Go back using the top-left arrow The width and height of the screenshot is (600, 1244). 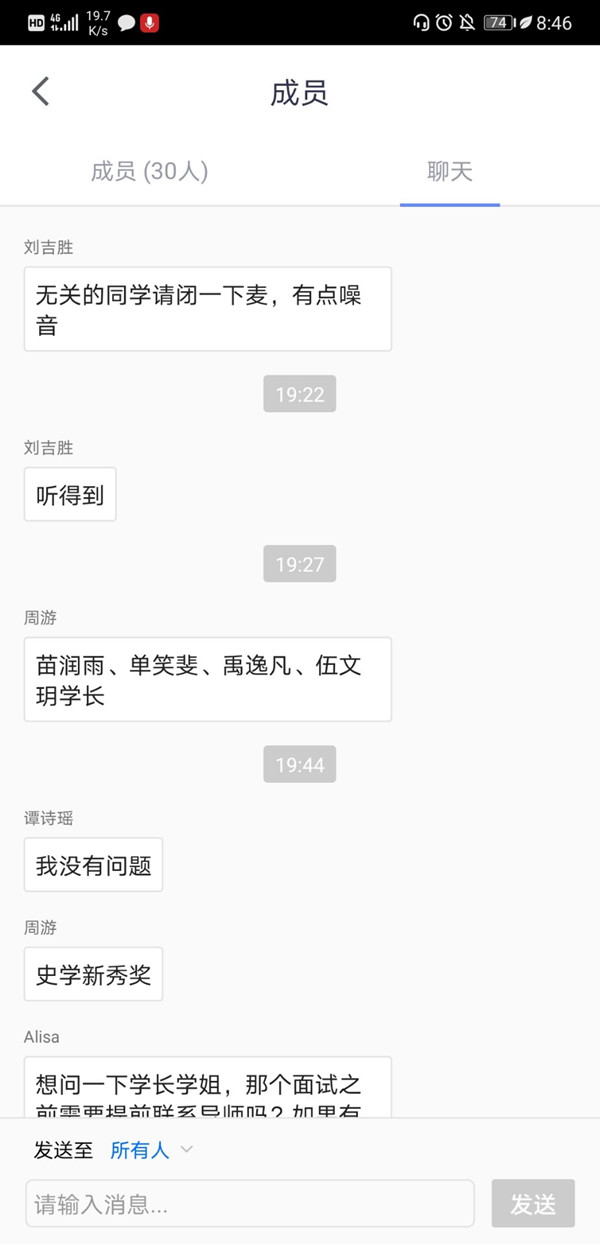pyautogui.click(x=40, y=92)
